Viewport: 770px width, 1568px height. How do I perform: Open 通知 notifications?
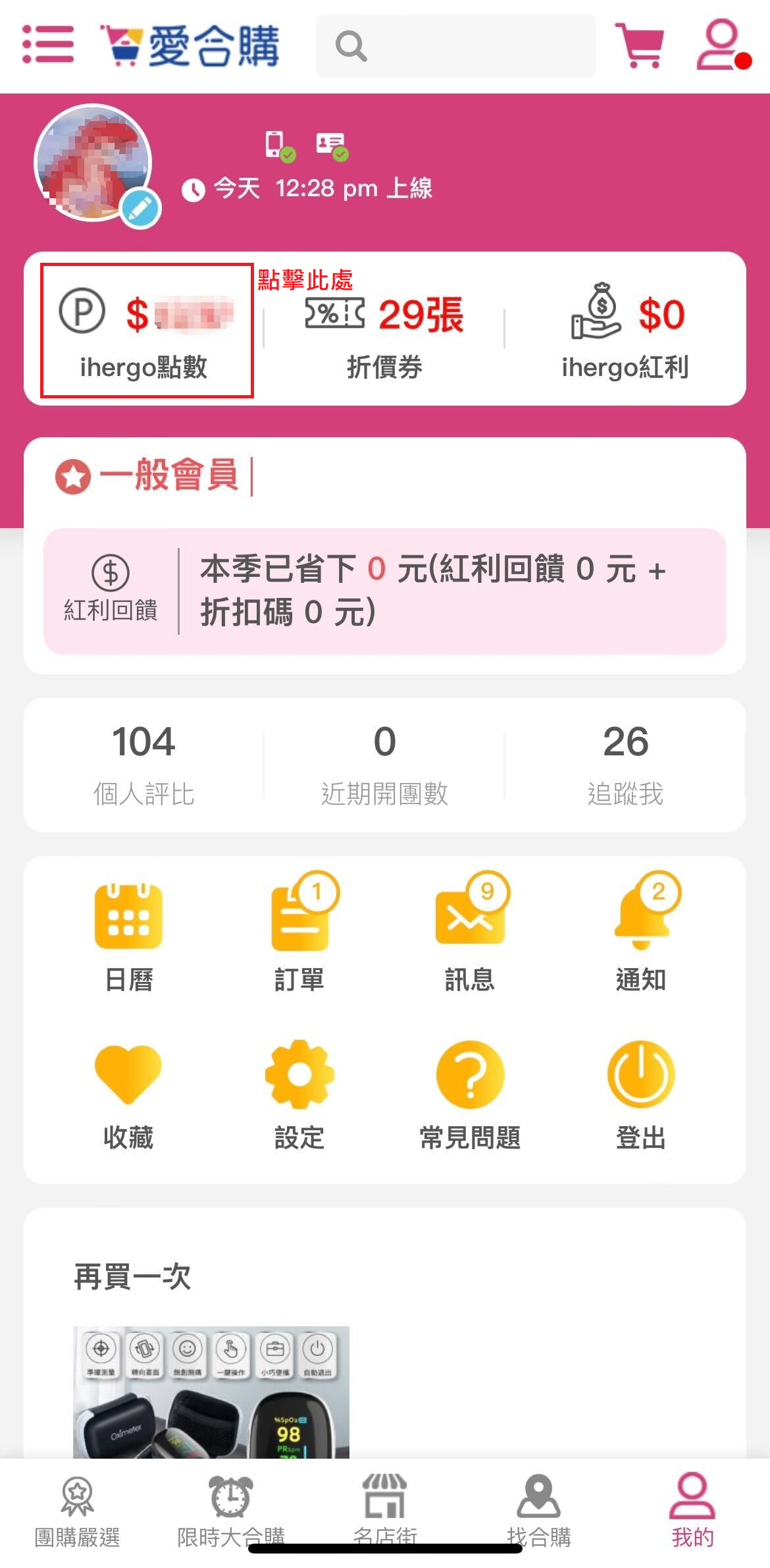pos(641,935)
